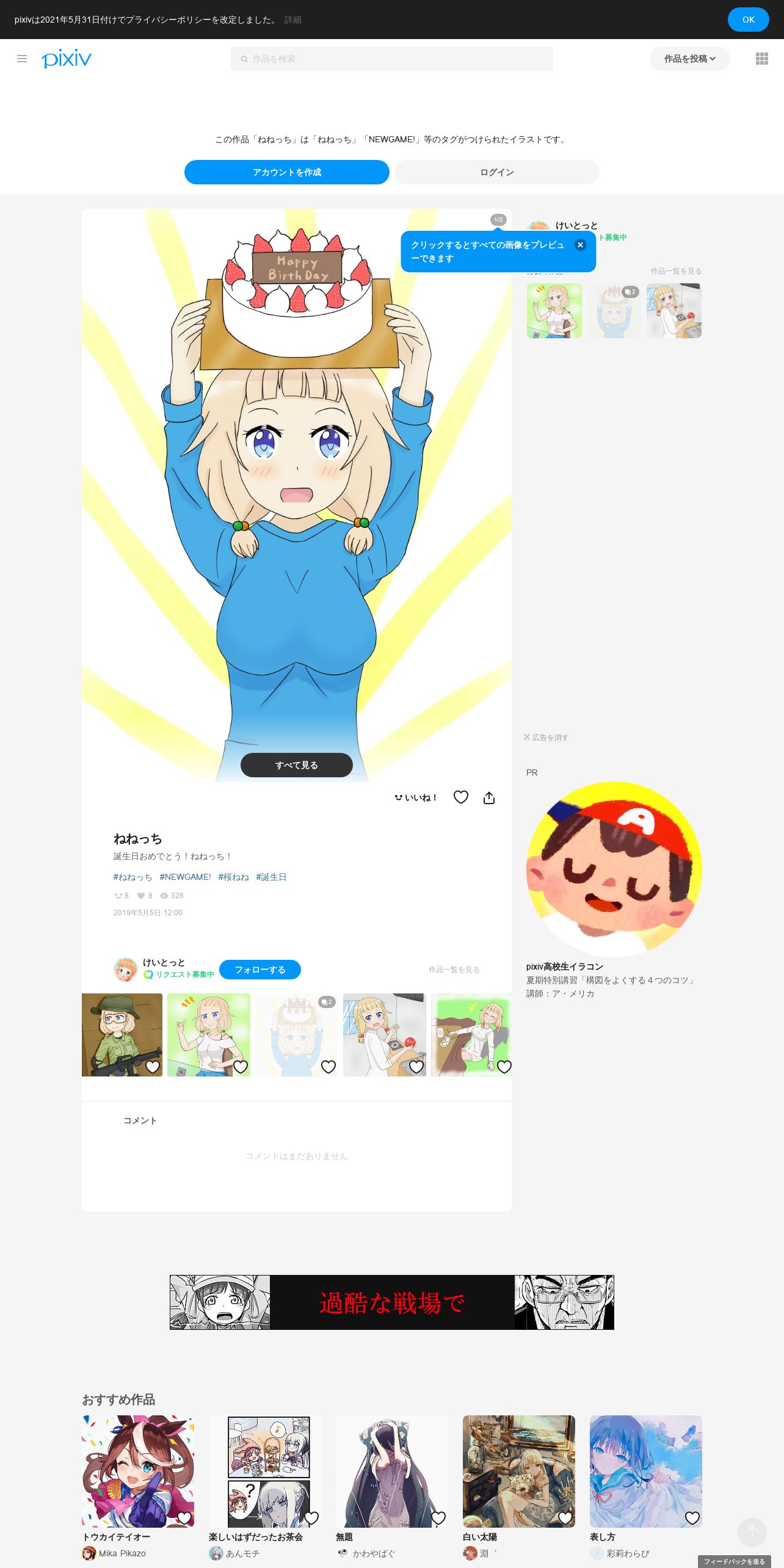
Task: Open the 詳細 link in privacy banner
Action: [293, 20]
